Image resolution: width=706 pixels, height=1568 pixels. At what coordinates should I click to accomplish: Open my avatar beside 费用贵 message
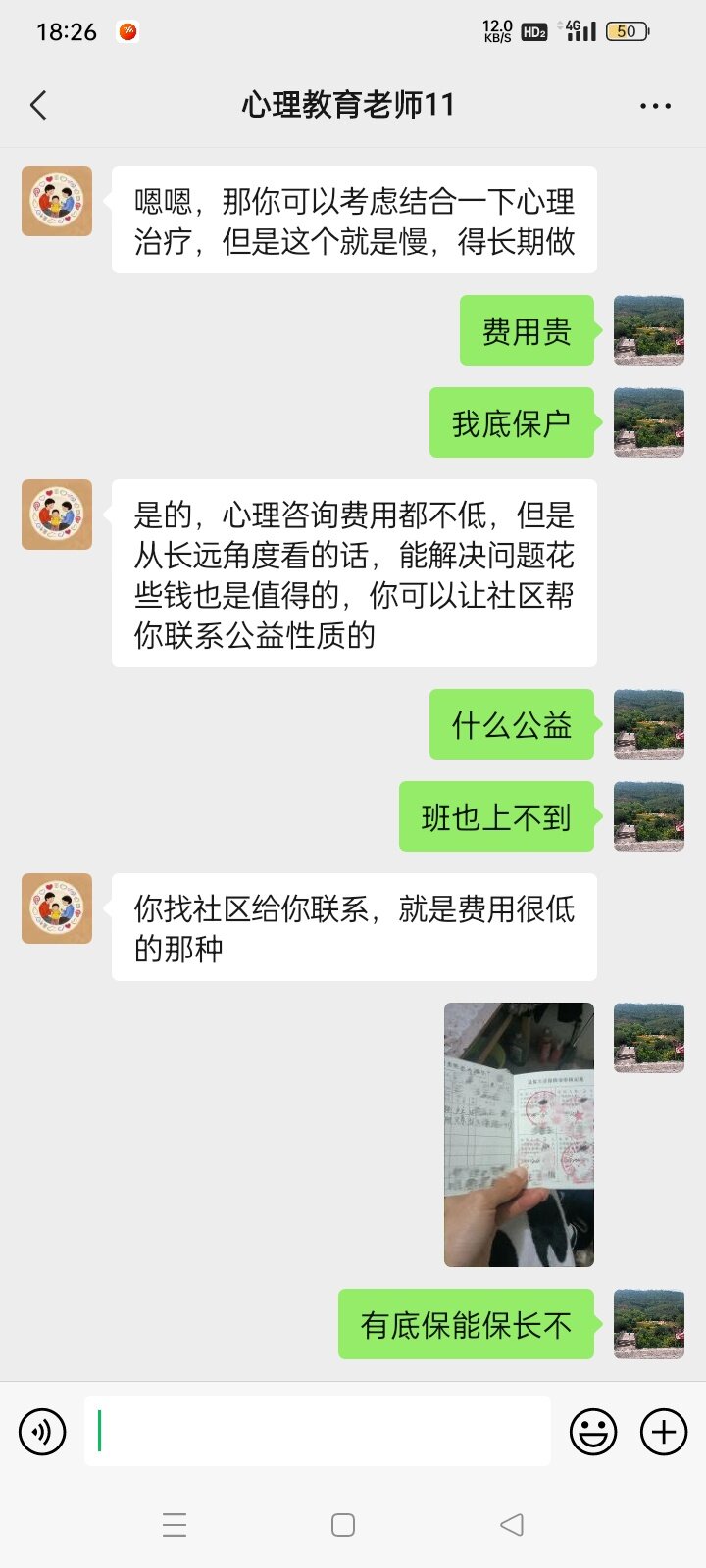648,330
